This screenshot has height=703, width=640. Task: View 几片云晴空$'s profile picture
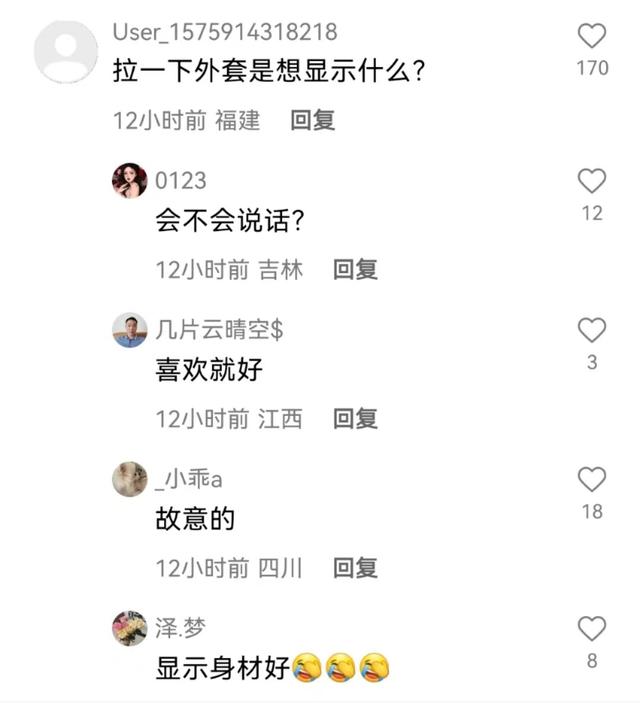(130, 330)
